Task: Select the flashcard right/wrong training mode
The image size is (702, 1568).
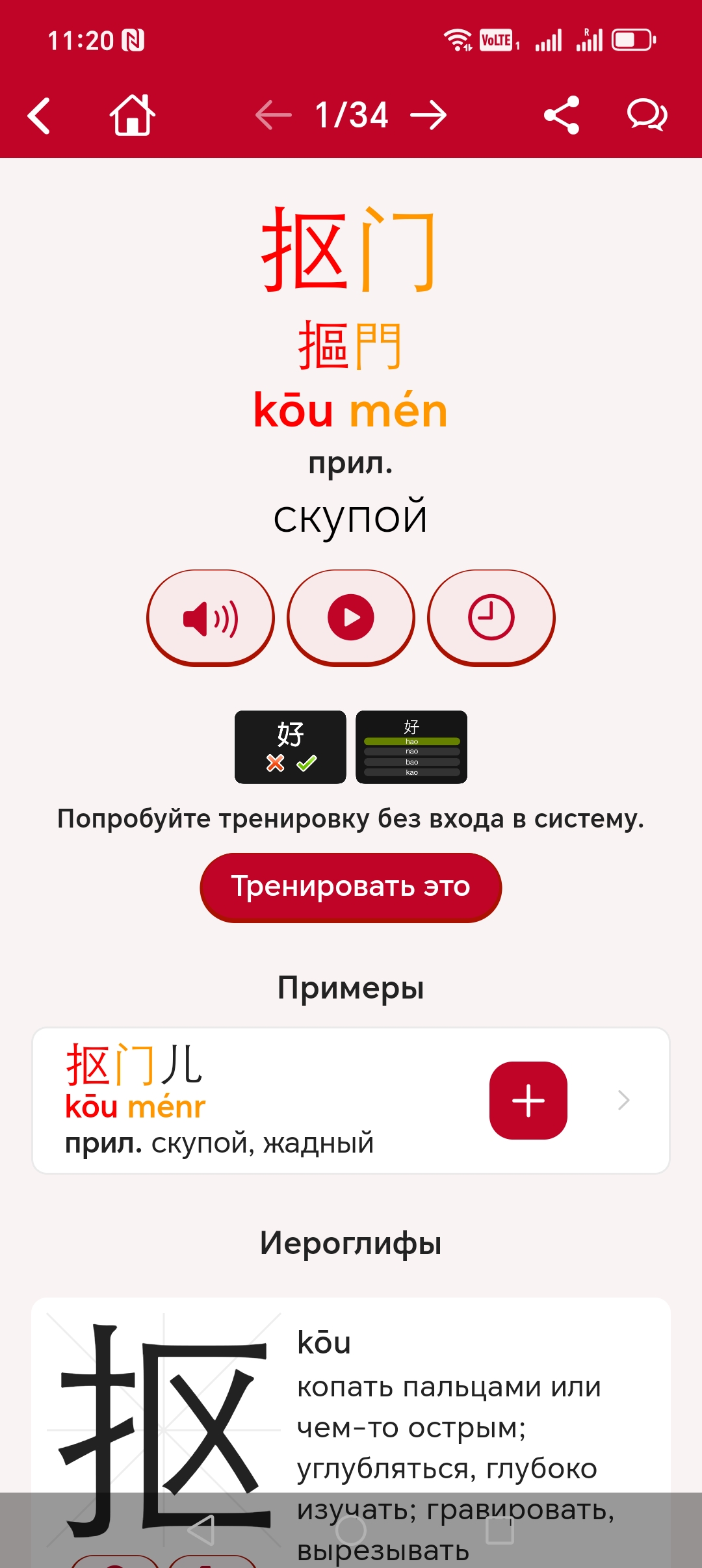Action: click(x=291, y=747)
